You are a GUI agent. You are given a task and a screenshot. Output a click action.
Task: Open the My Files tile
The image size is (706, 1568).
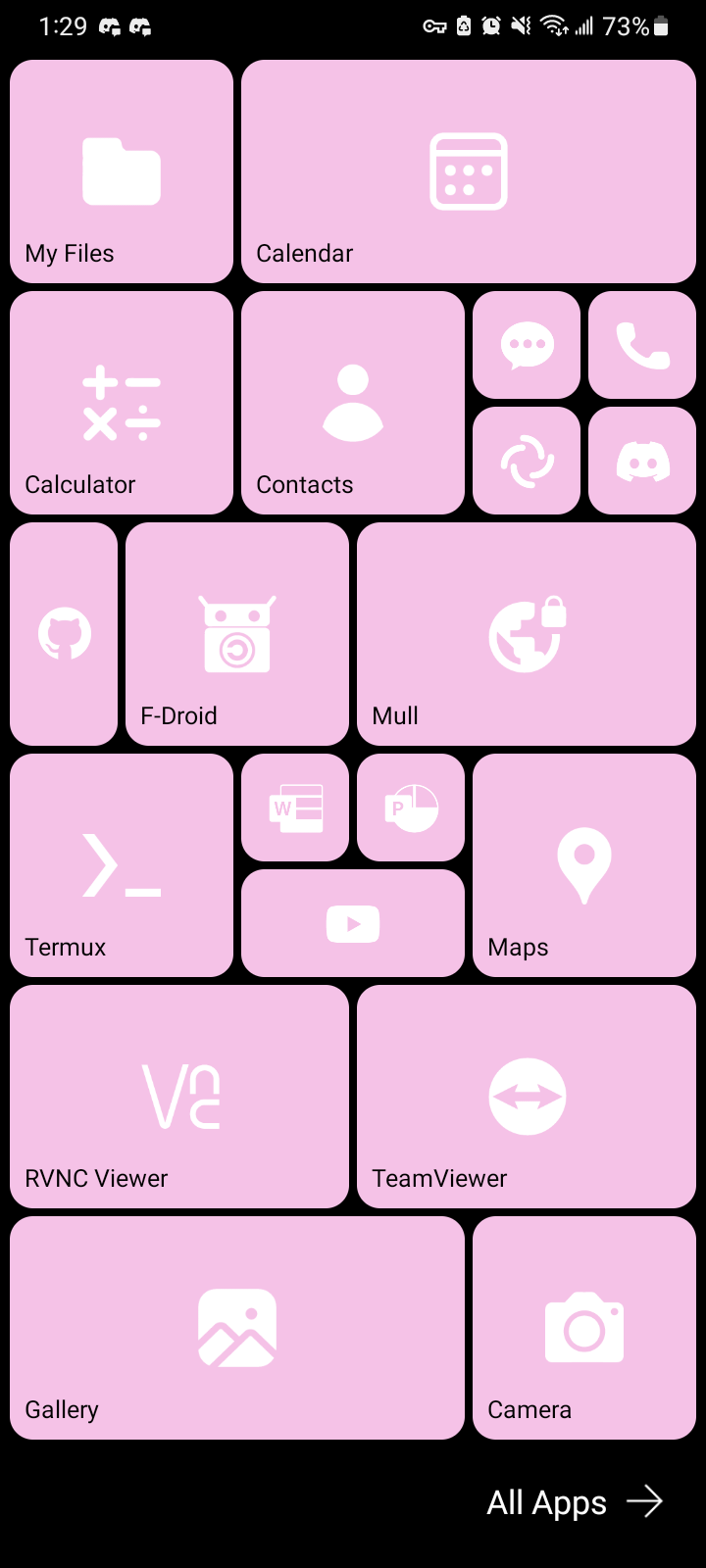point(122,171)
